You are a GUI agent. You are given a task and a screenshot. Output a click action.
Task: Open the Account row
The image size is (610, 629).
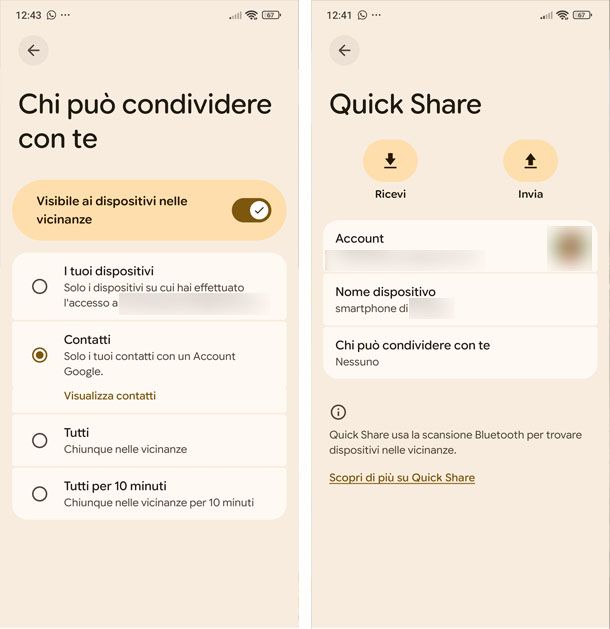coord(460,247)
